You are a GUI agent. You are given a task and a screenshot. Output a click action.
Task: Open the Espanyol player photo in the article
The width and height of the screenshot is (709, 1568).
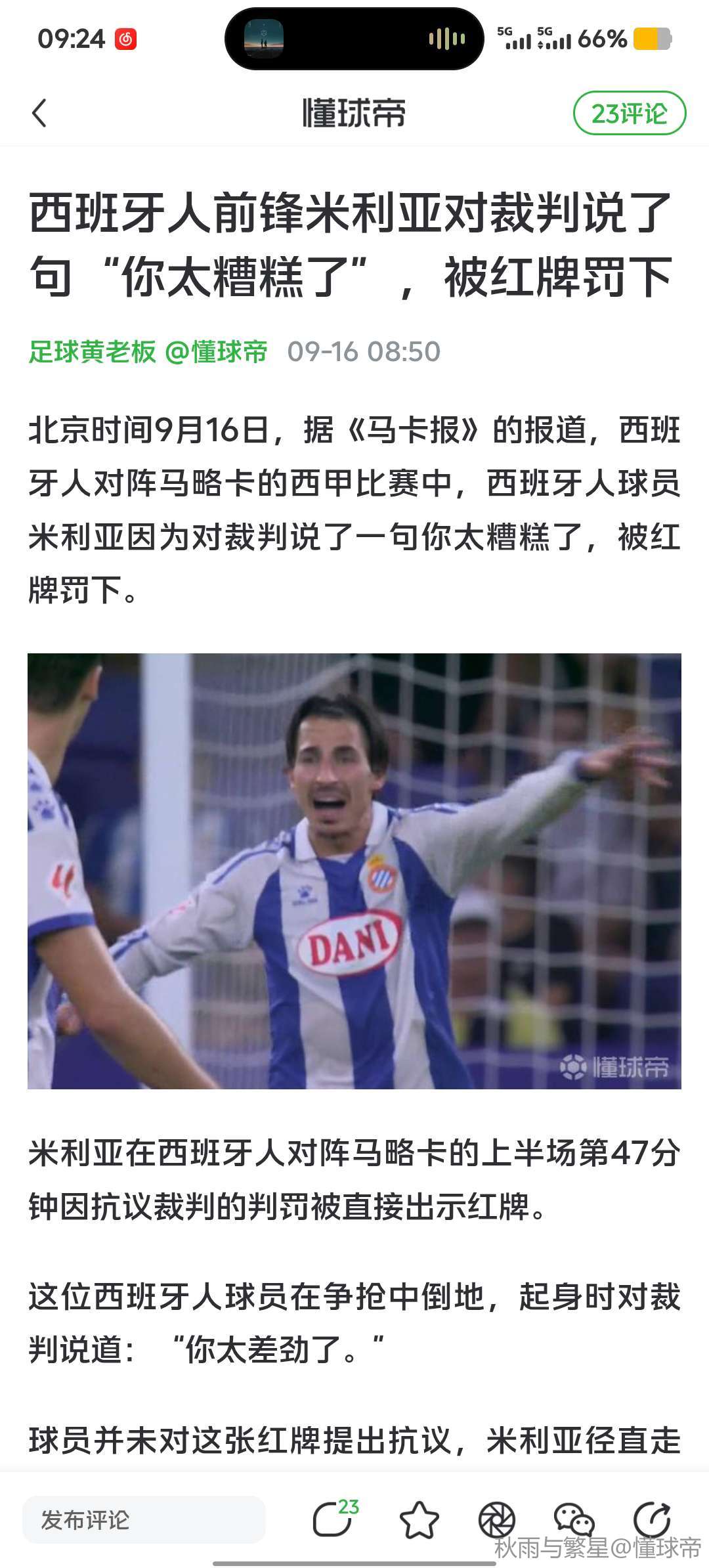point(354,871)
